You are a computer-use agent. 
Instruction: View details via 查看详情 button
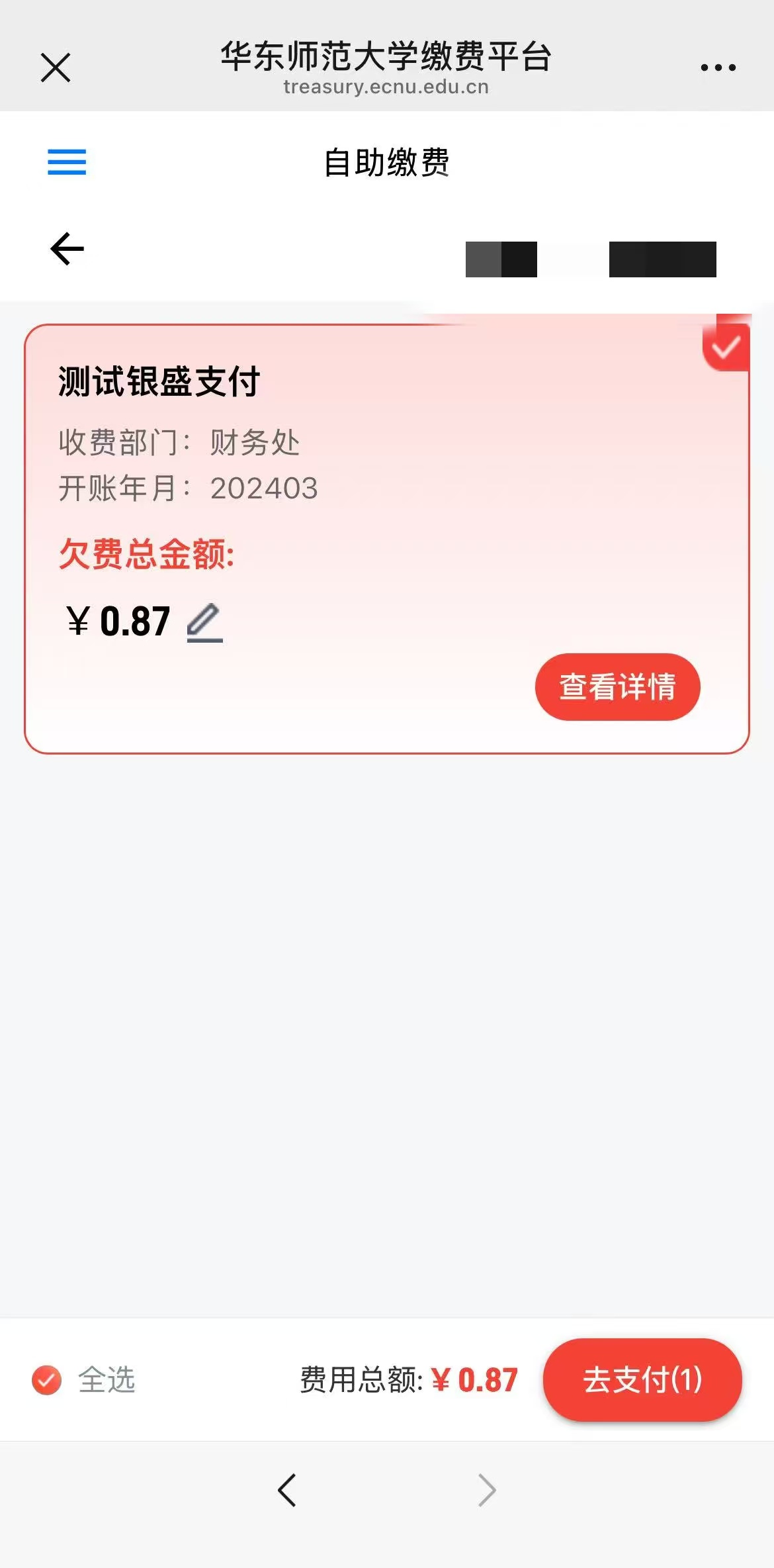pyautogui.click(x=617, y=686)
